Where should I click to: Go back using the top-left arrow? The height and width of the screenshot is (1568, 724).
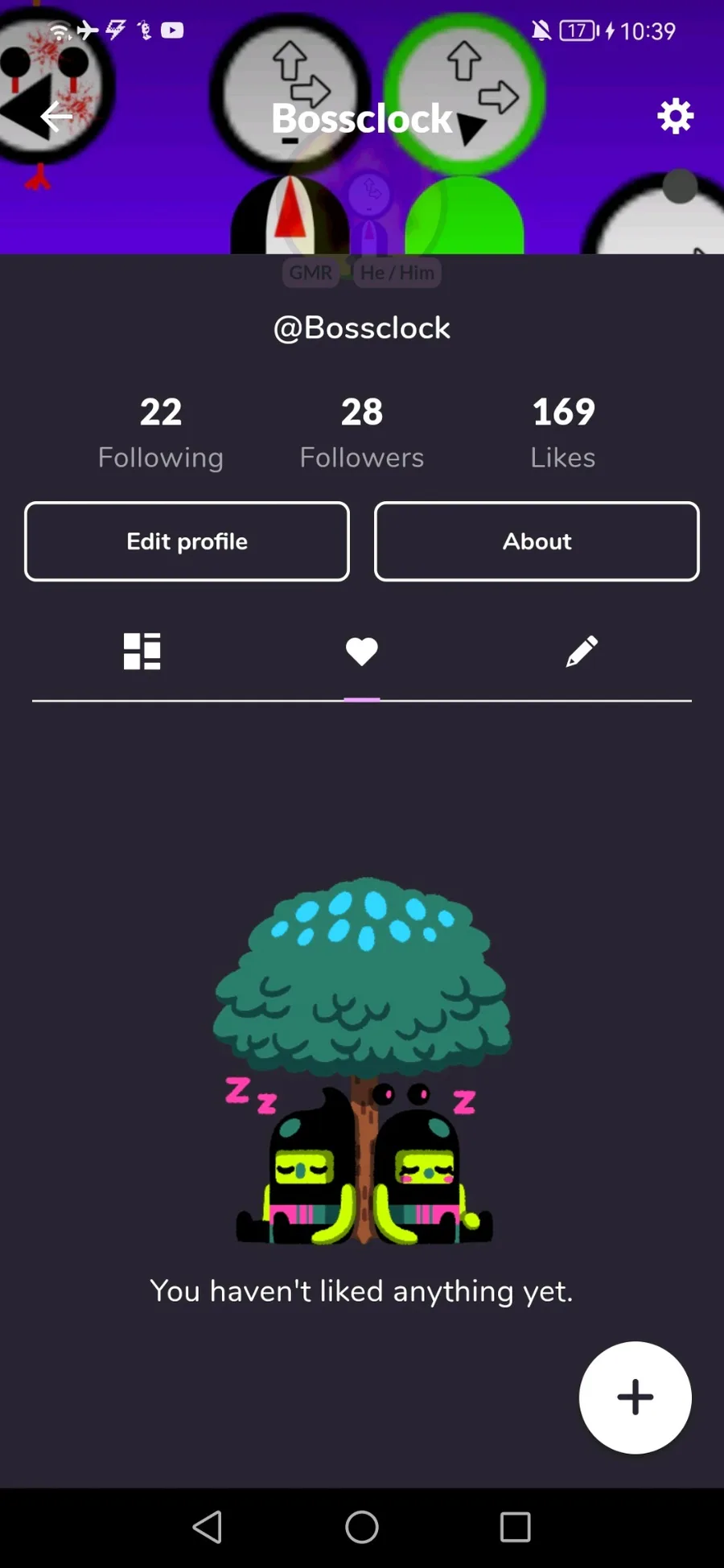[x=56, y=117]
